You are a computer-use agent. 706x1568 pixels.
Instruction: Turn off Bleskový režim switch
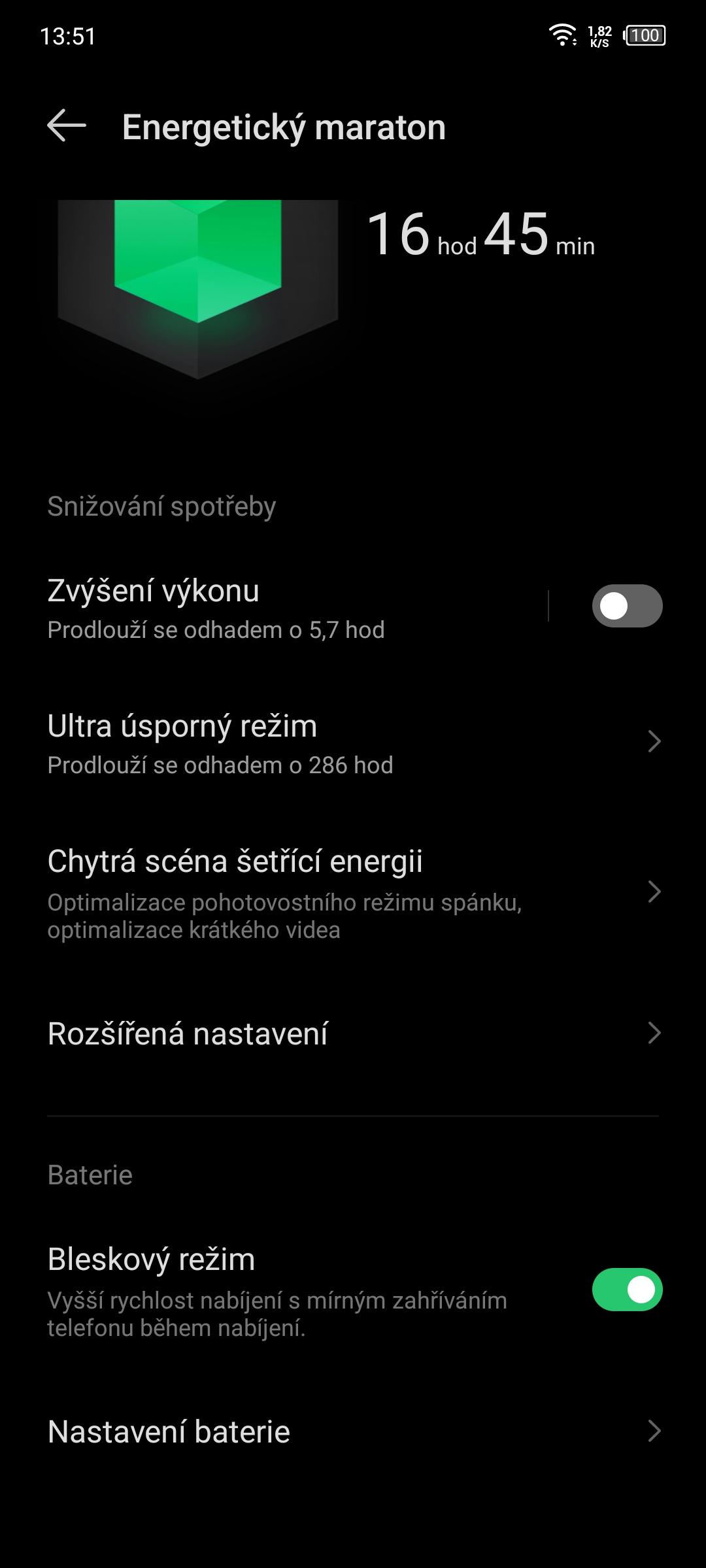[x=627, y=1290]
